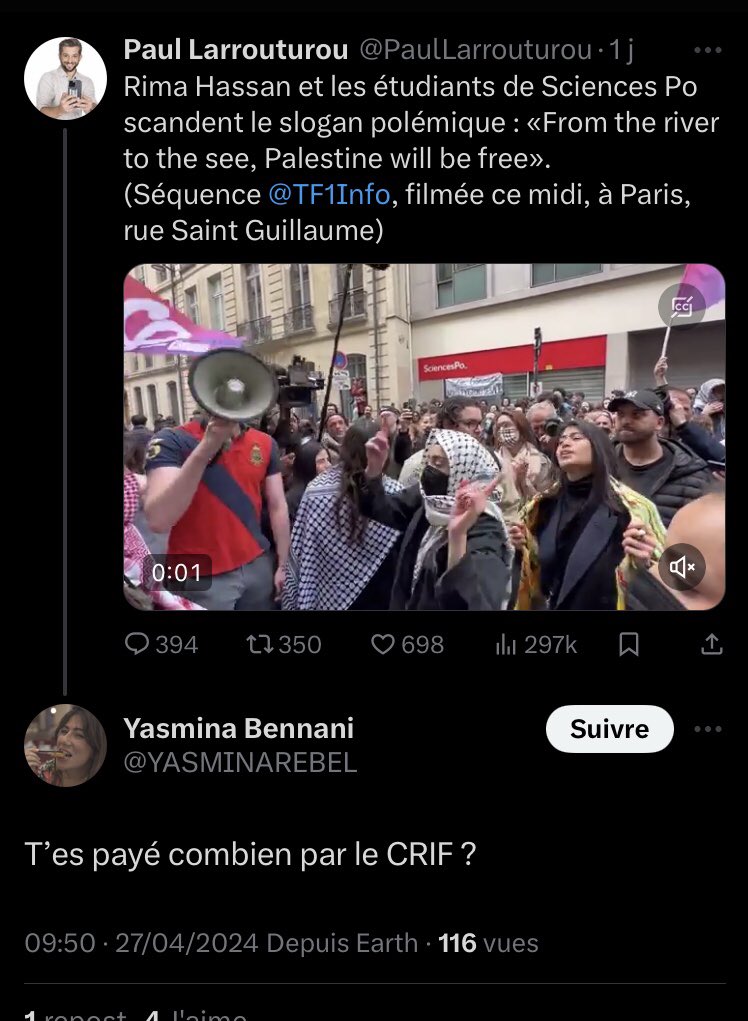Open Yasmina Bennani's profile picture
748x1021 pixels.
[65, 745]
